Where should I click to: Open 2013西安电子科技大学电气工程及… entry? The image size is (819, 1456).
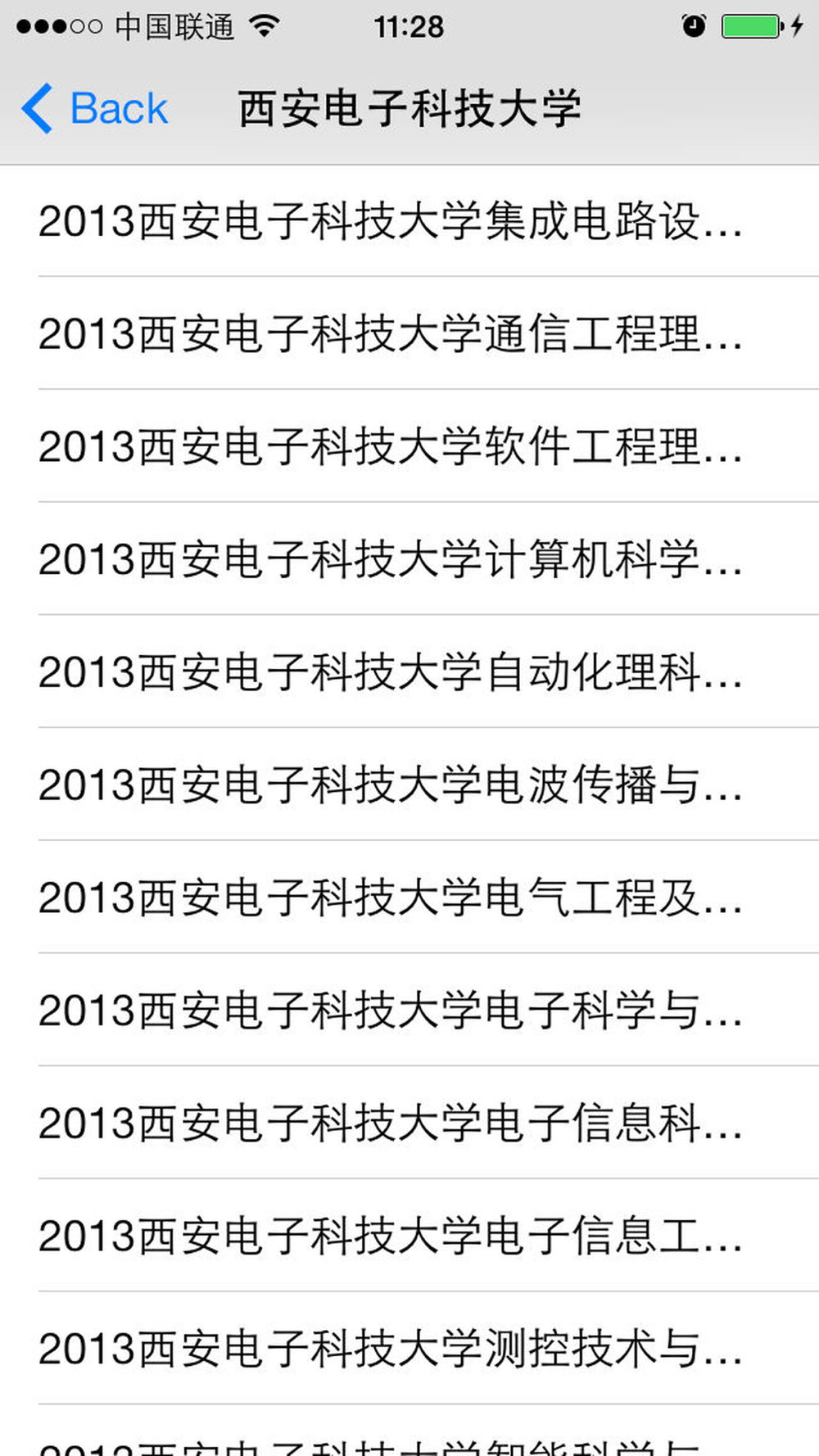(x=390, y=898)
